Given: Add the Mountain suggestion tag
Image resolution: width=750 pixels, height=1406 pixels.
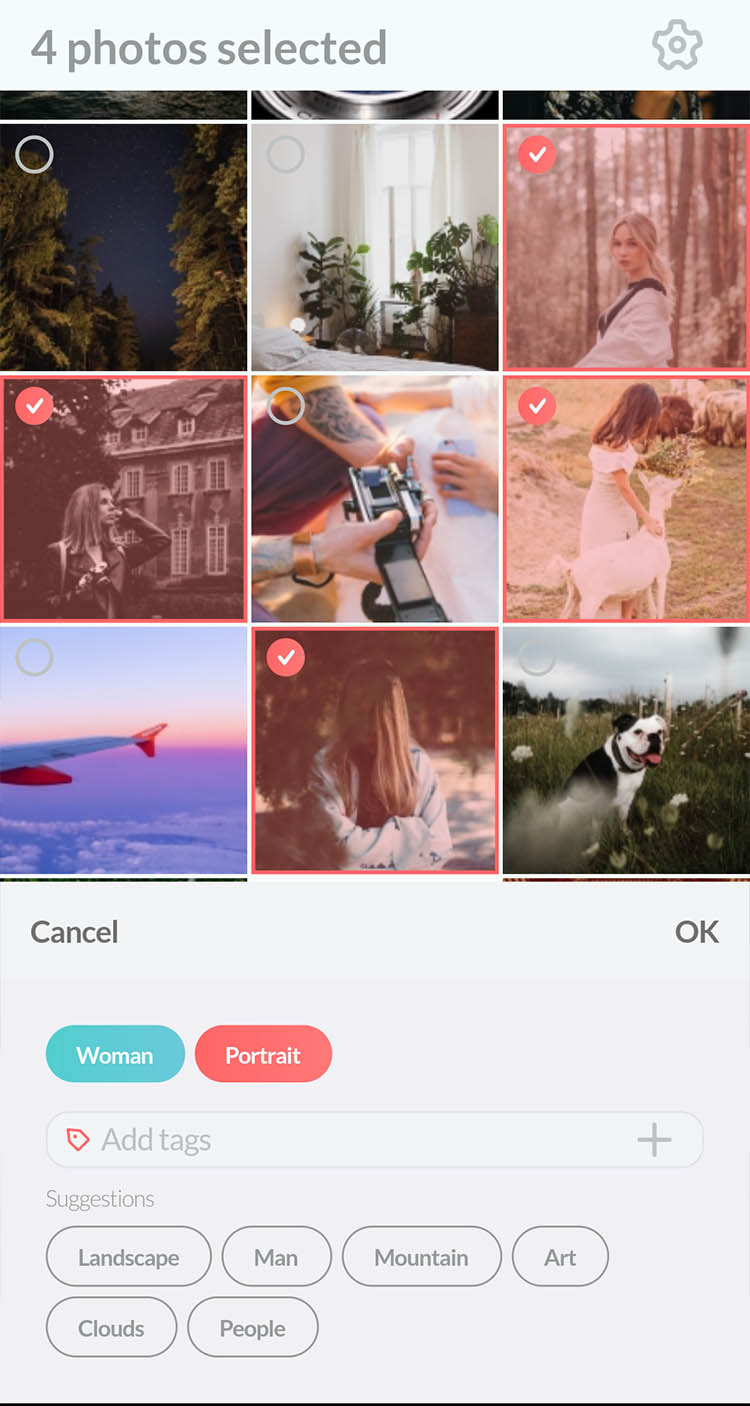Looking at the screenshot, I should [421, 1257].
